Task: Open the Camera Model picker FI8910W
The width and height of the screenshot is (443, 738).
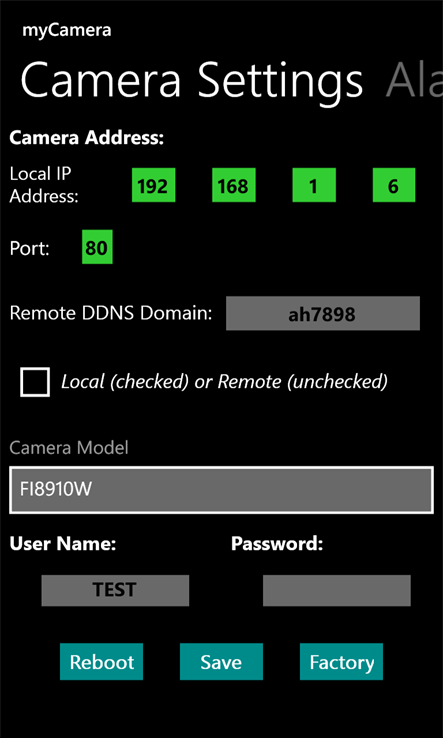Action: click(x=221, y=489)
